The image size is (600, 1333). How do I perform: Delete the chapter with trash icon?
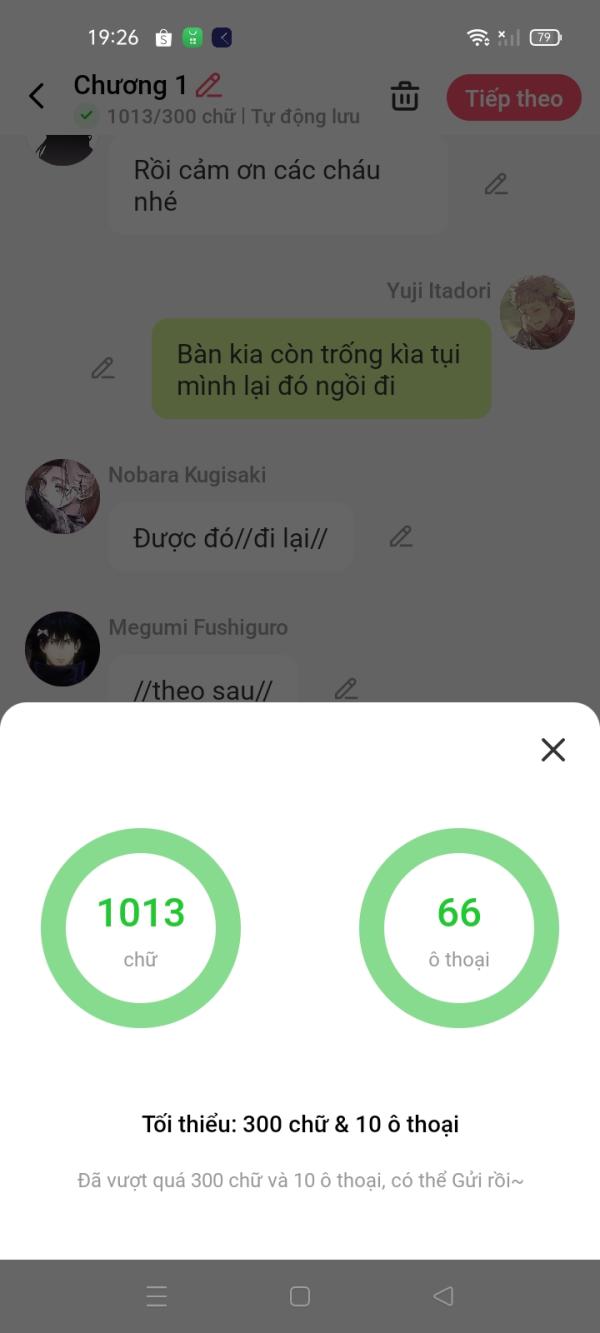tap(404, 97)
